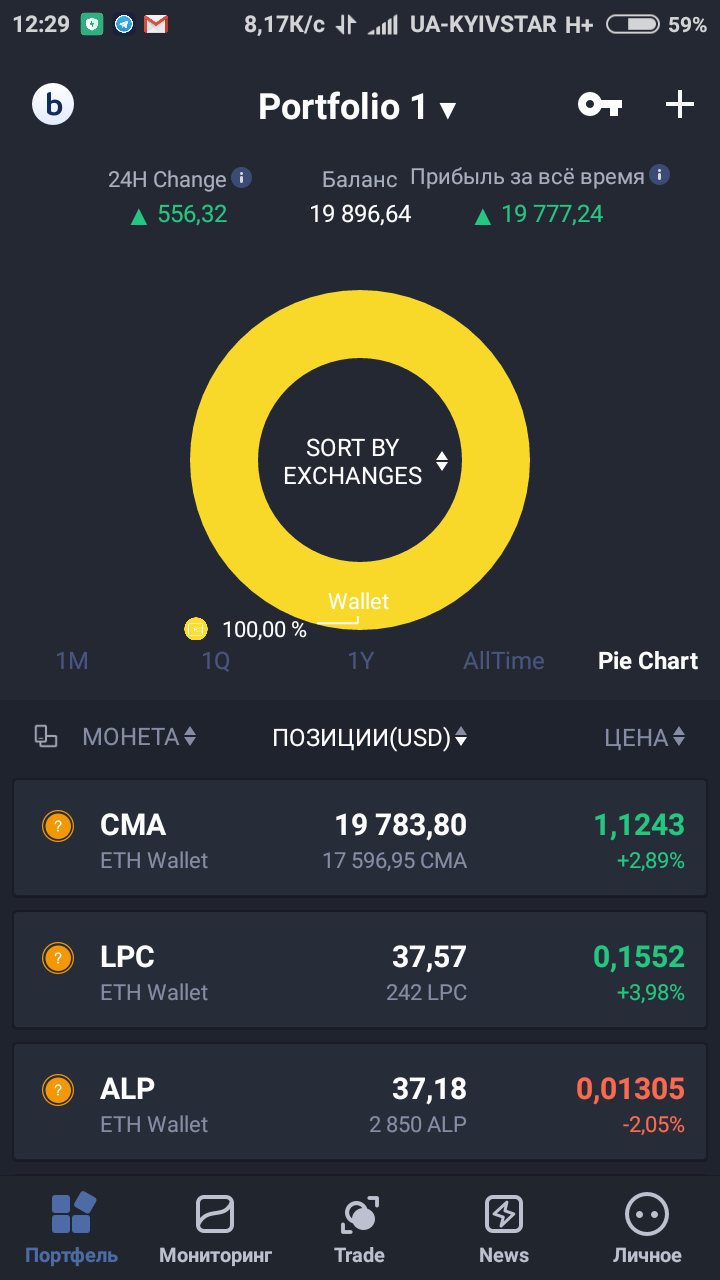The height and width of the screenshot is (1280, 720).
Task: Open the CMA position details
Action: [x=360, y=838]
